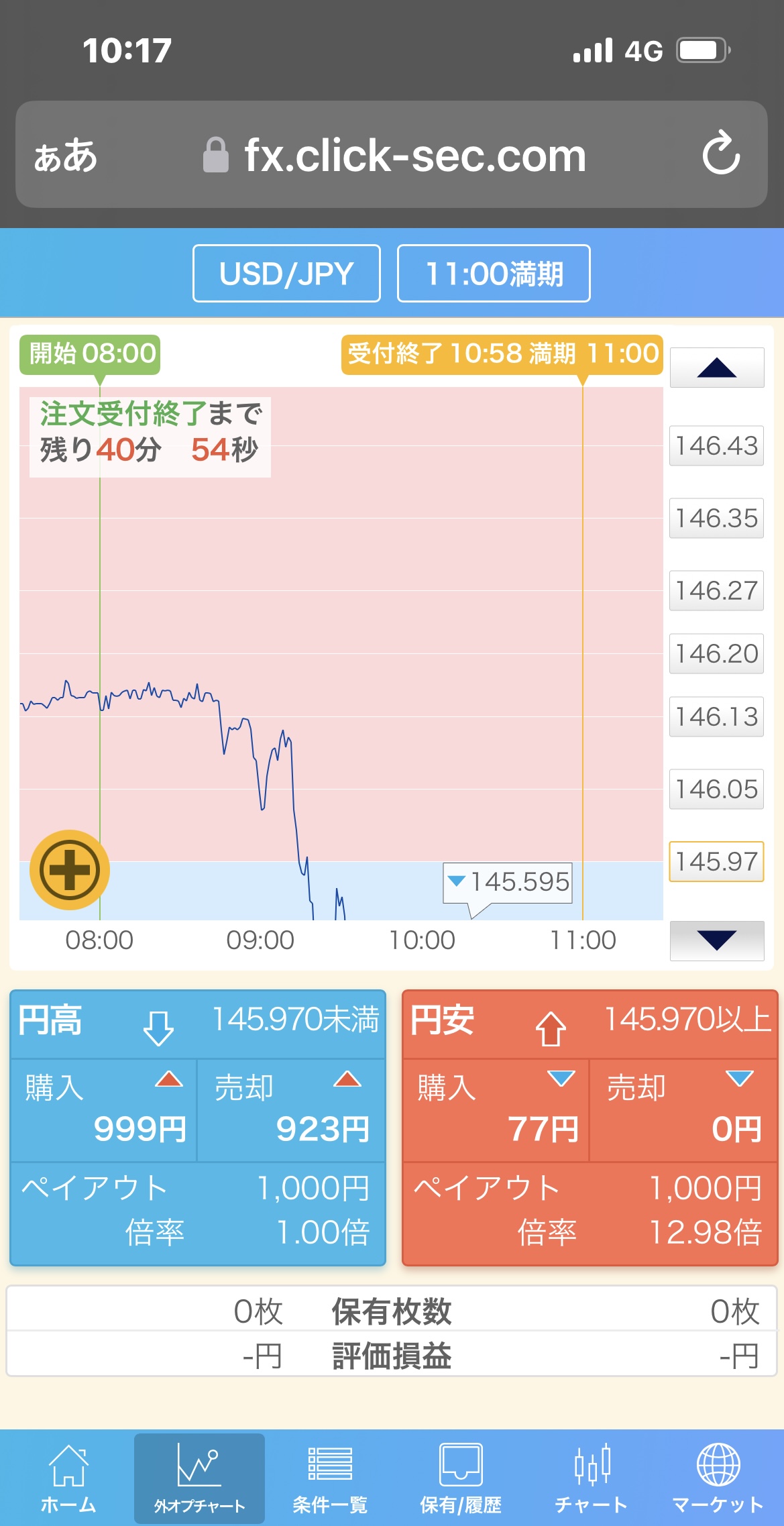784x1526 pixels.
Task: Zoom the chart with the plus button
Action: coord(70,870)
